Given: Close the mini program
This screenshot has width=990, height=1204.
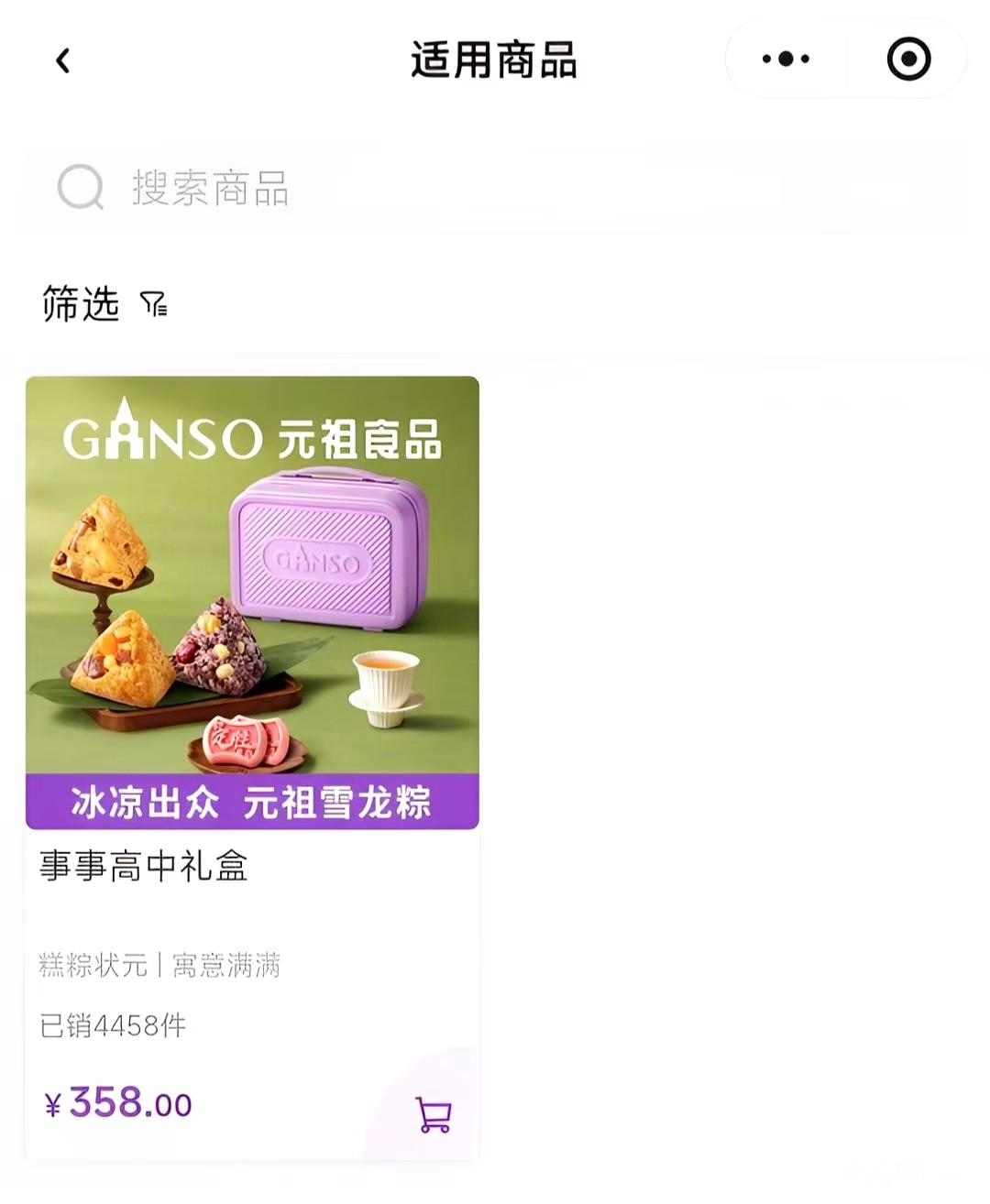Looking at the screenshot, I should click(908, 60).
